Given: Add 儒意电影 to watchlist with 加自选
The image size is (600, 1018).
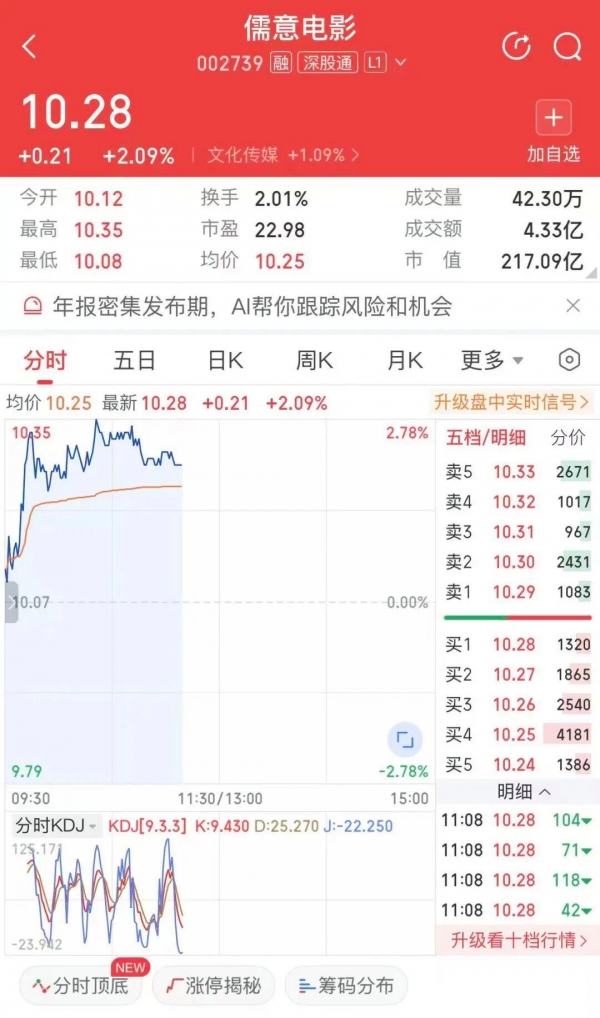Looking at the screenshot, I should tap(553, 130).
